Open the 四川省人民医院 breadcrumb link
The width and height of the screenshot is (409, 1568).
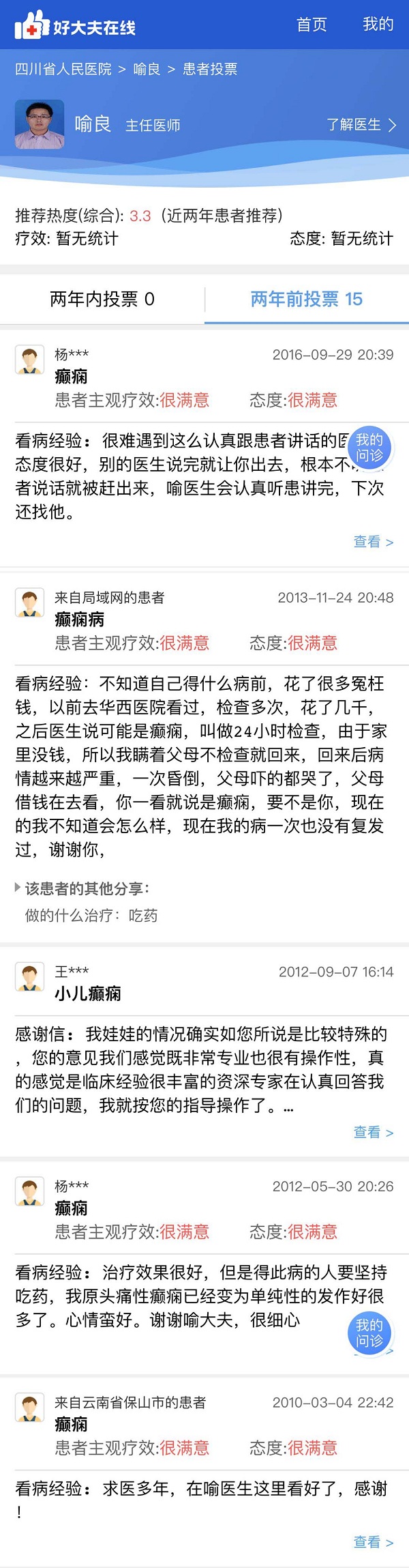[x=63, y=69]
